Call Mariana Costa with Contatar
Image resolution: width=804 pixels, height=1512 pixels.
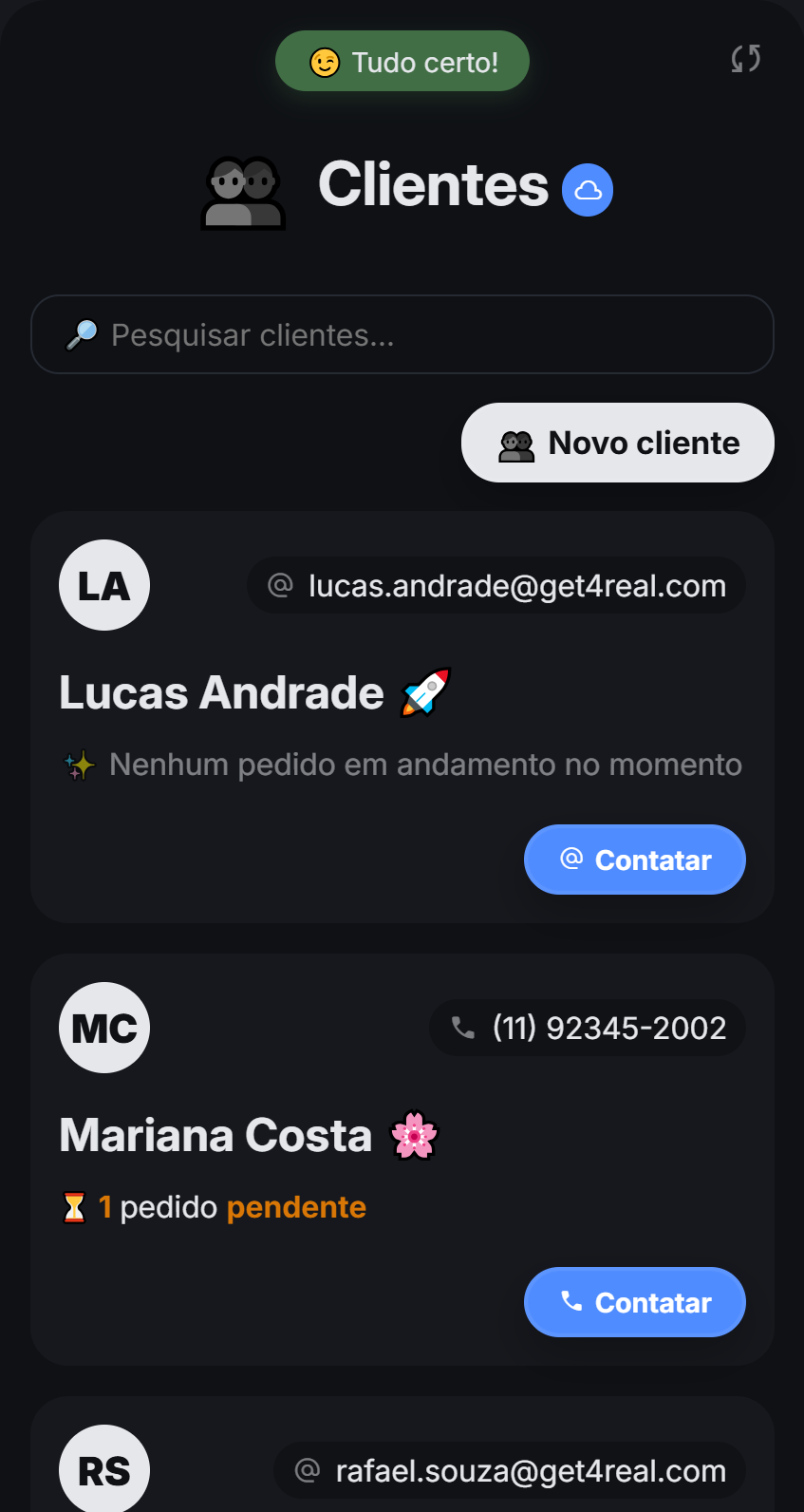pyautogui.click(x=634, y=1302)
